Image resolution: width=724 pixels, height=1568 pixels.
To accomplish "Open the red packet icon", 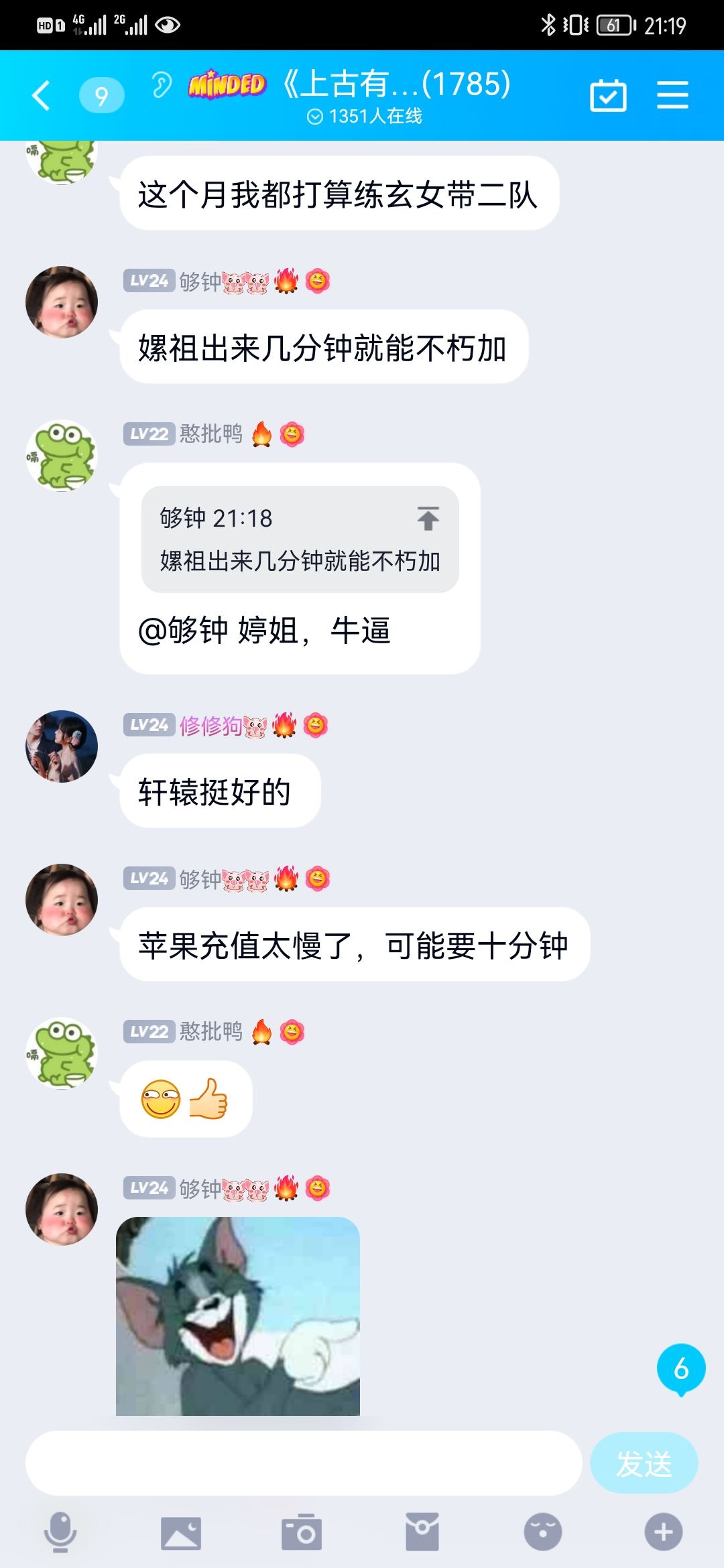I will [x=422, y=1532].
